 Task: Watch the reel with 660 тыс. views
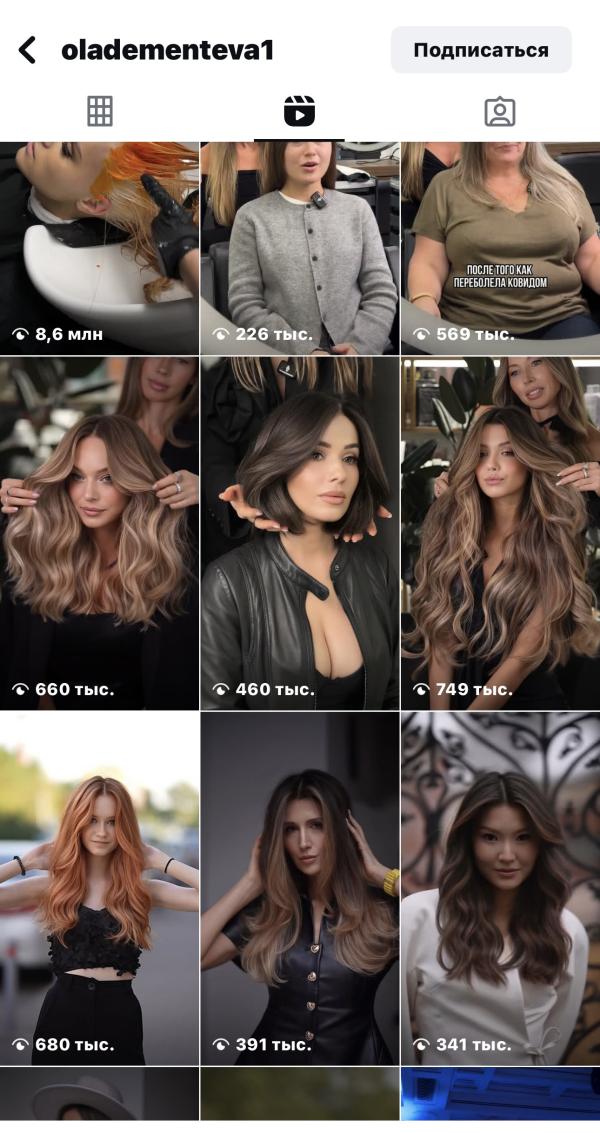click(x=99, y=533)
